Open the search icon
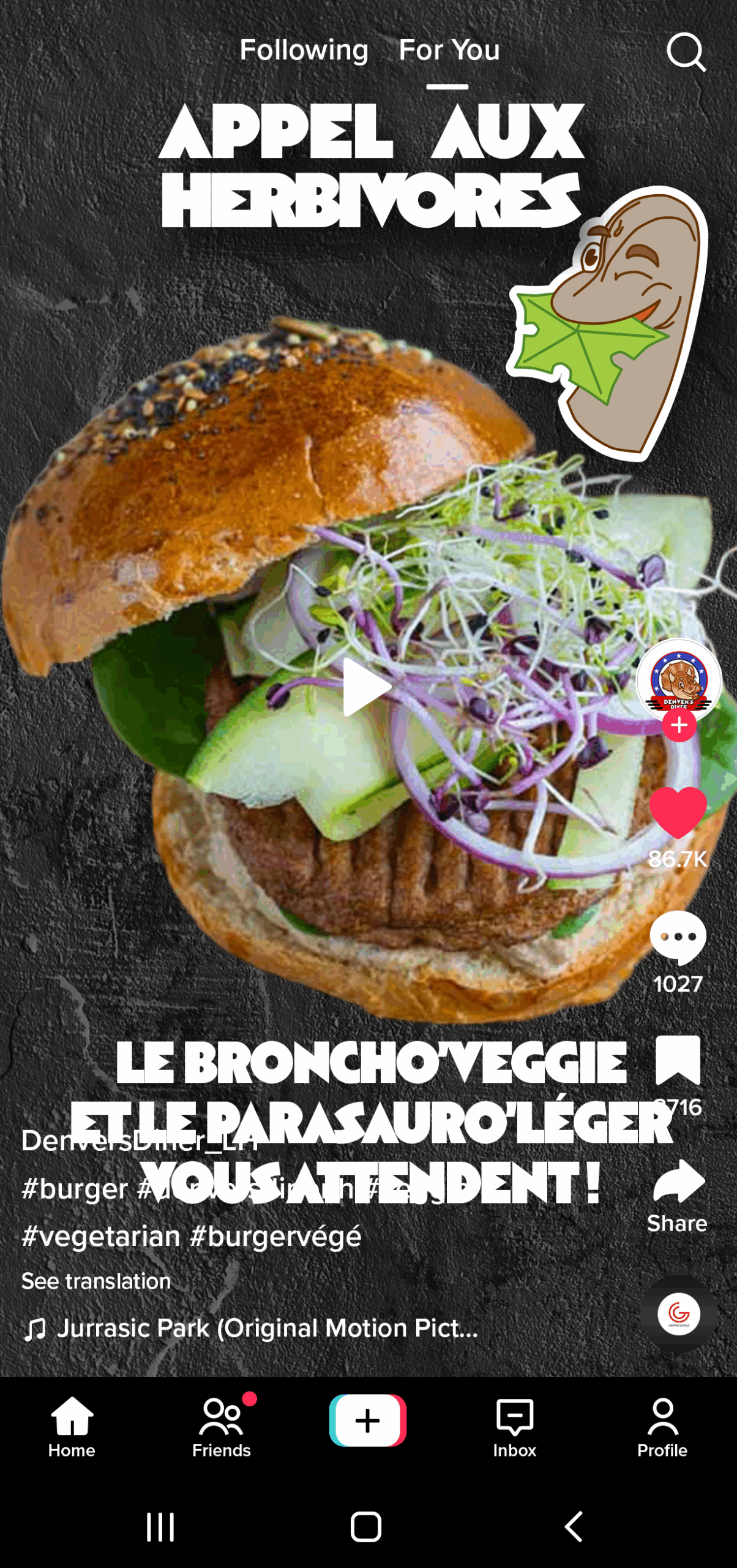The image size is (737, 1568). (x=686, y=52)
